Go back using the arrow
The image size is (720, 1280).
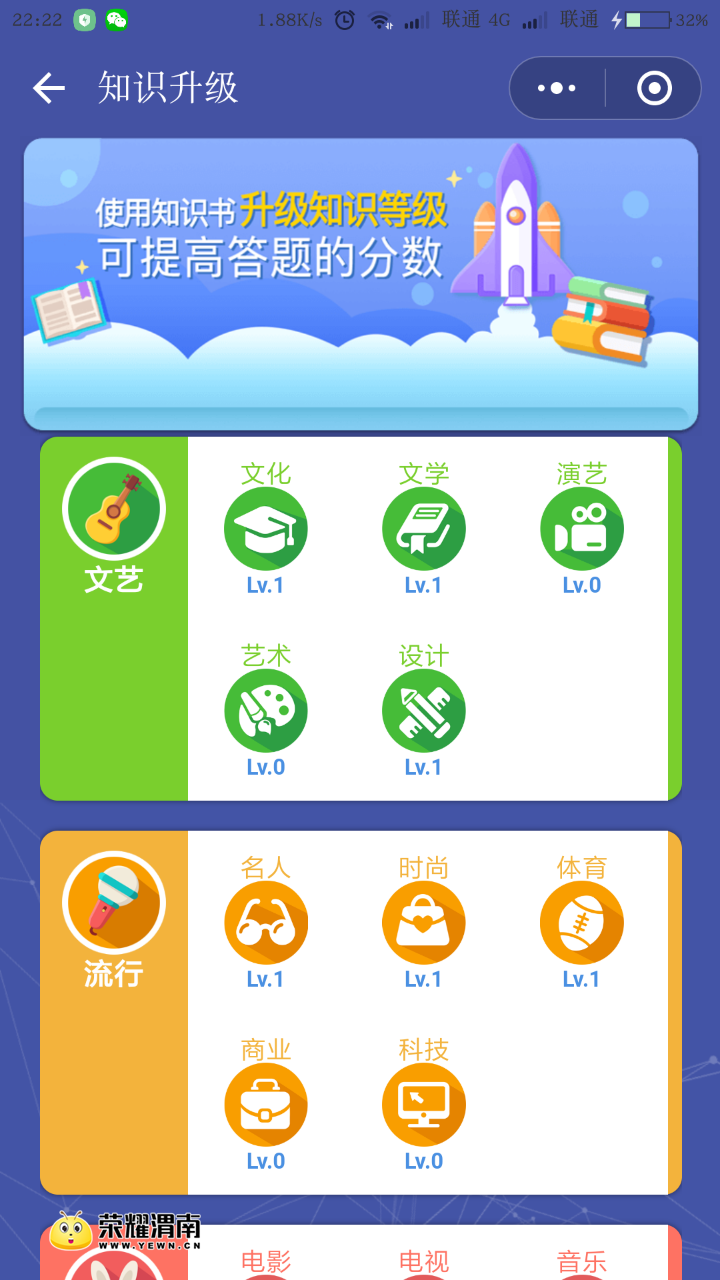point(49,88)
